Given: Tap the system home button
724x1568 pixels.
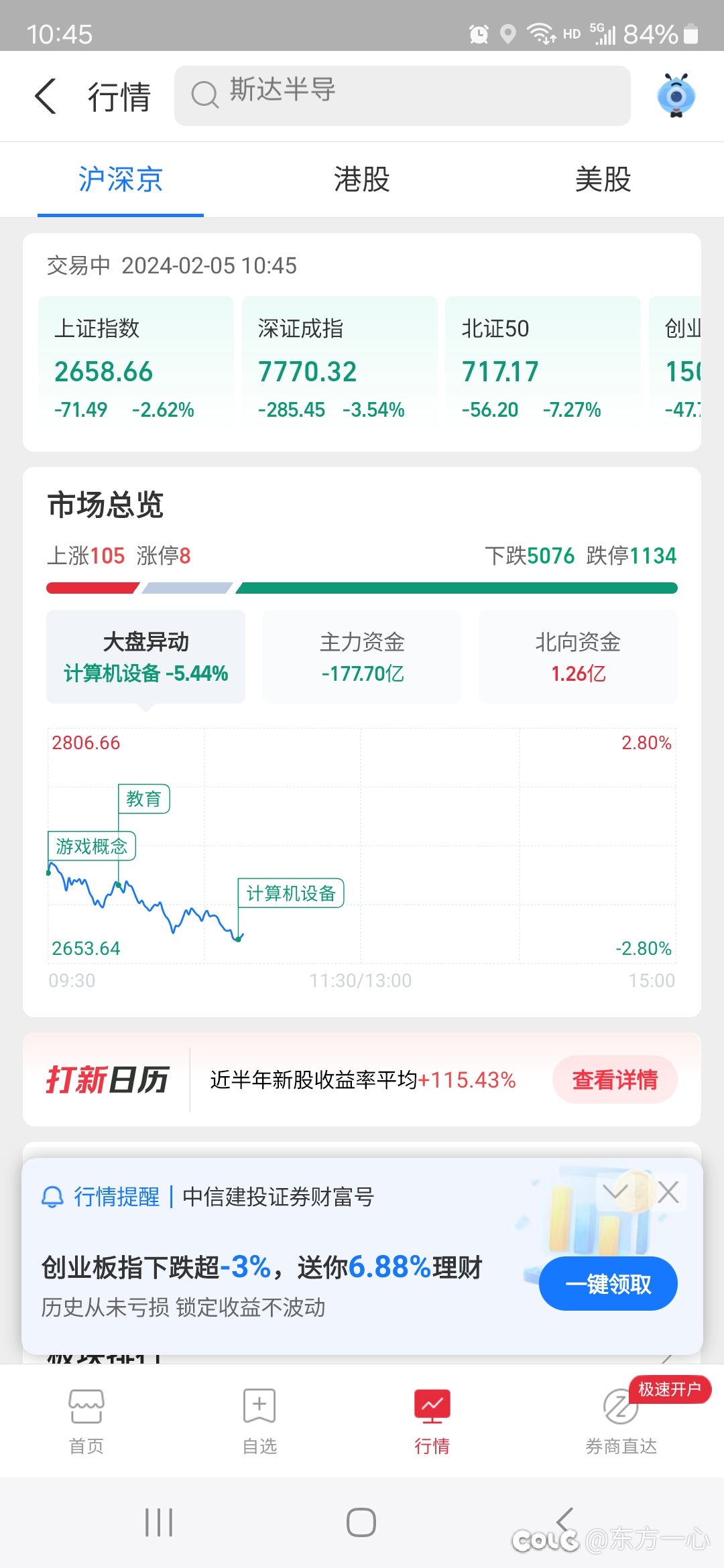Looking at the screenshot, I should tap(361, 1522).
